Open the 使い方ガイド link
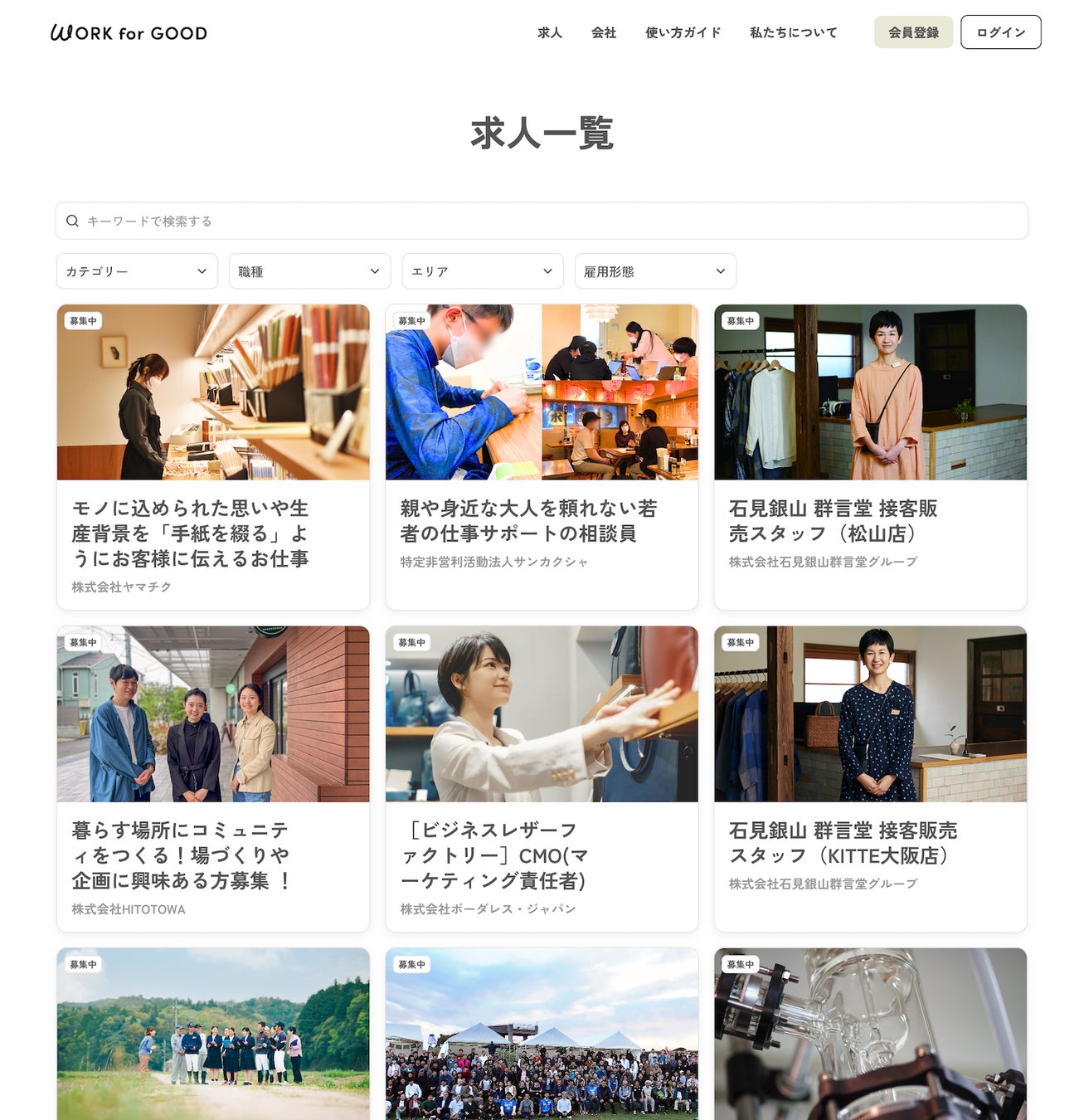The image size is (1084, 1120). pos(683,32)
